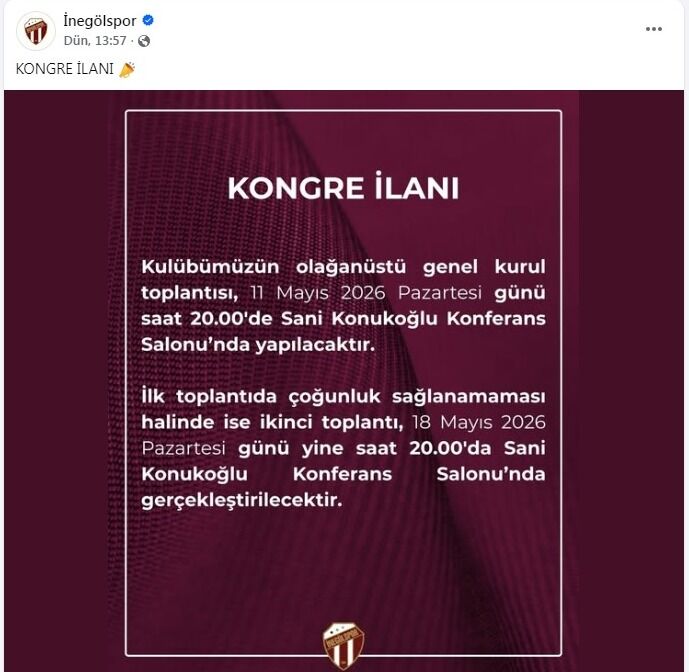Open the post's three-dot options menu
The image size is (689, 672).
(654, 29)
